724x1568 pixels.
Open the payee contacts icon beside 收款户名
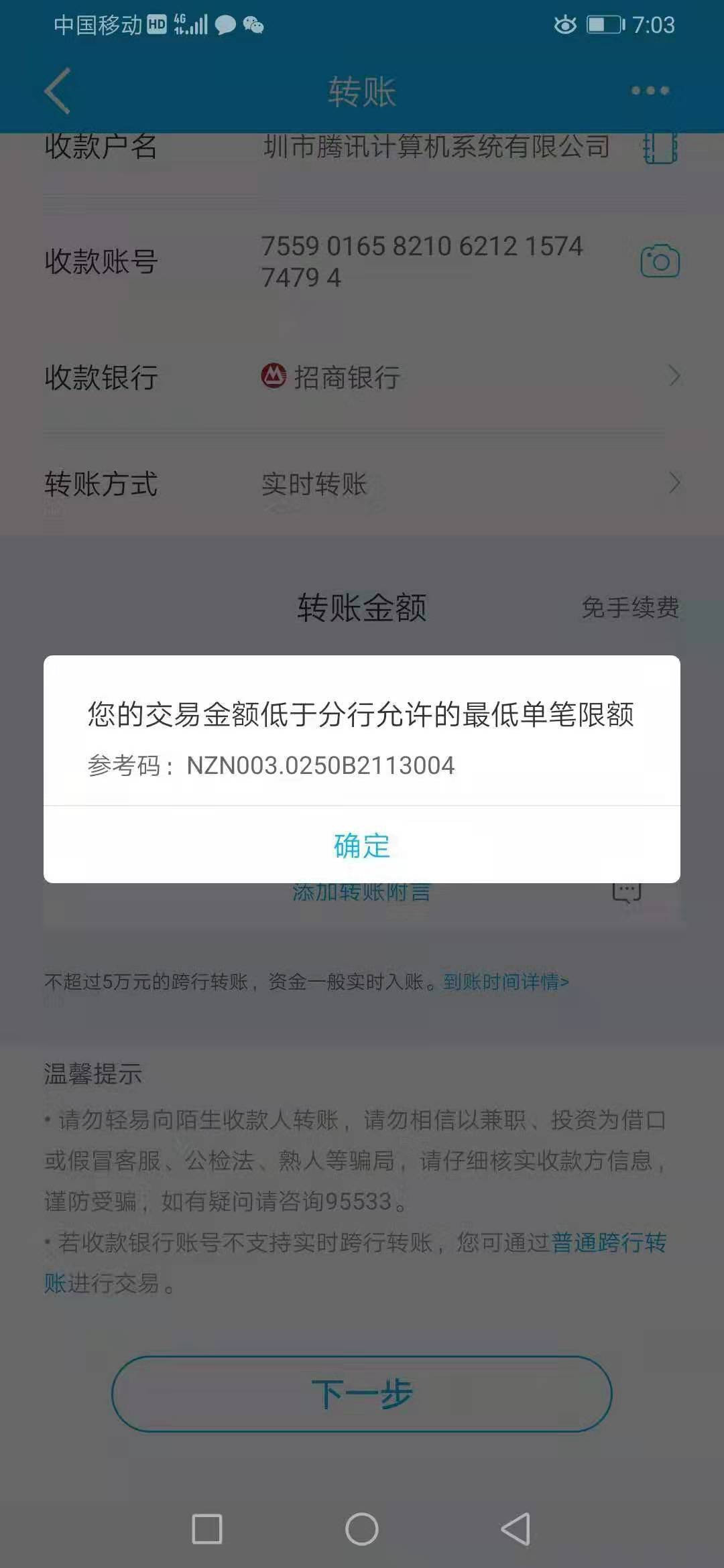pyautogui.click(x=660, y=147)
